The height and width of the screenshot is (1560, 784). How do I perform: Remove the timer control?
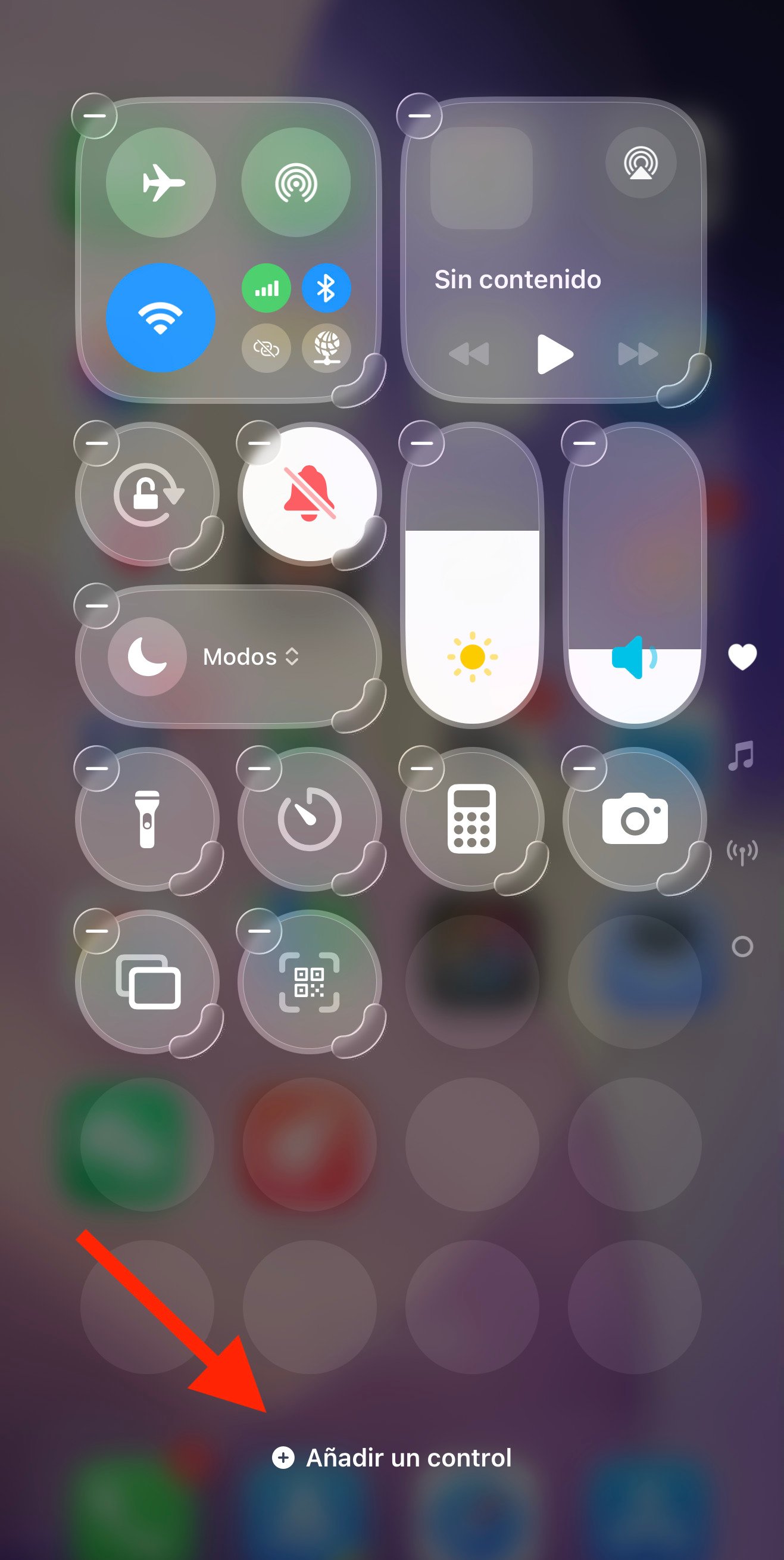coord(259,768)
